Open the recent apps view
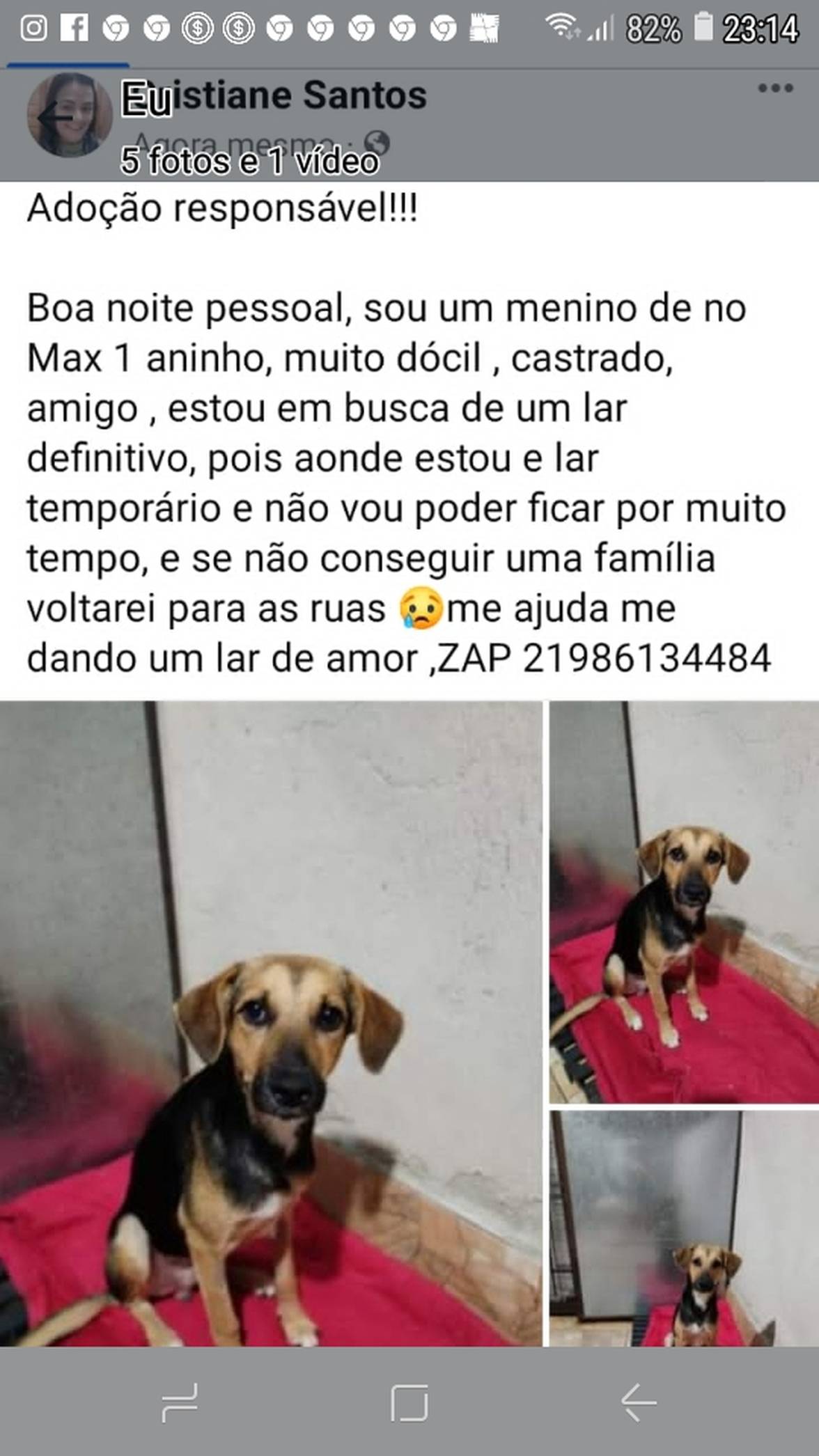This screenshot has width=819, height=1456. [x=180, y=1402]
